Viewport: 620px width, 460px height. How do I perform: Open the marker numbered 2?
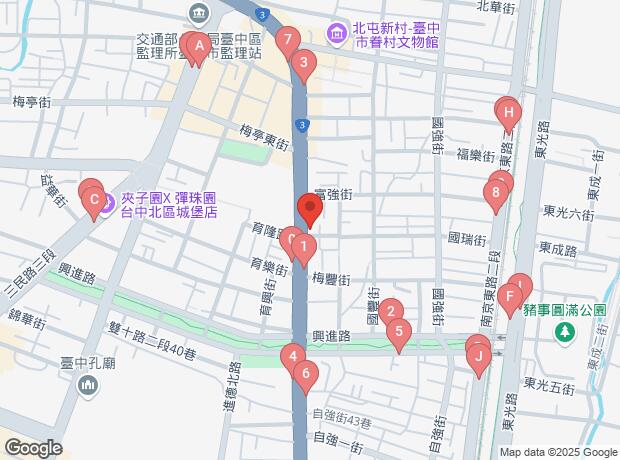click(x=390, y=312)
